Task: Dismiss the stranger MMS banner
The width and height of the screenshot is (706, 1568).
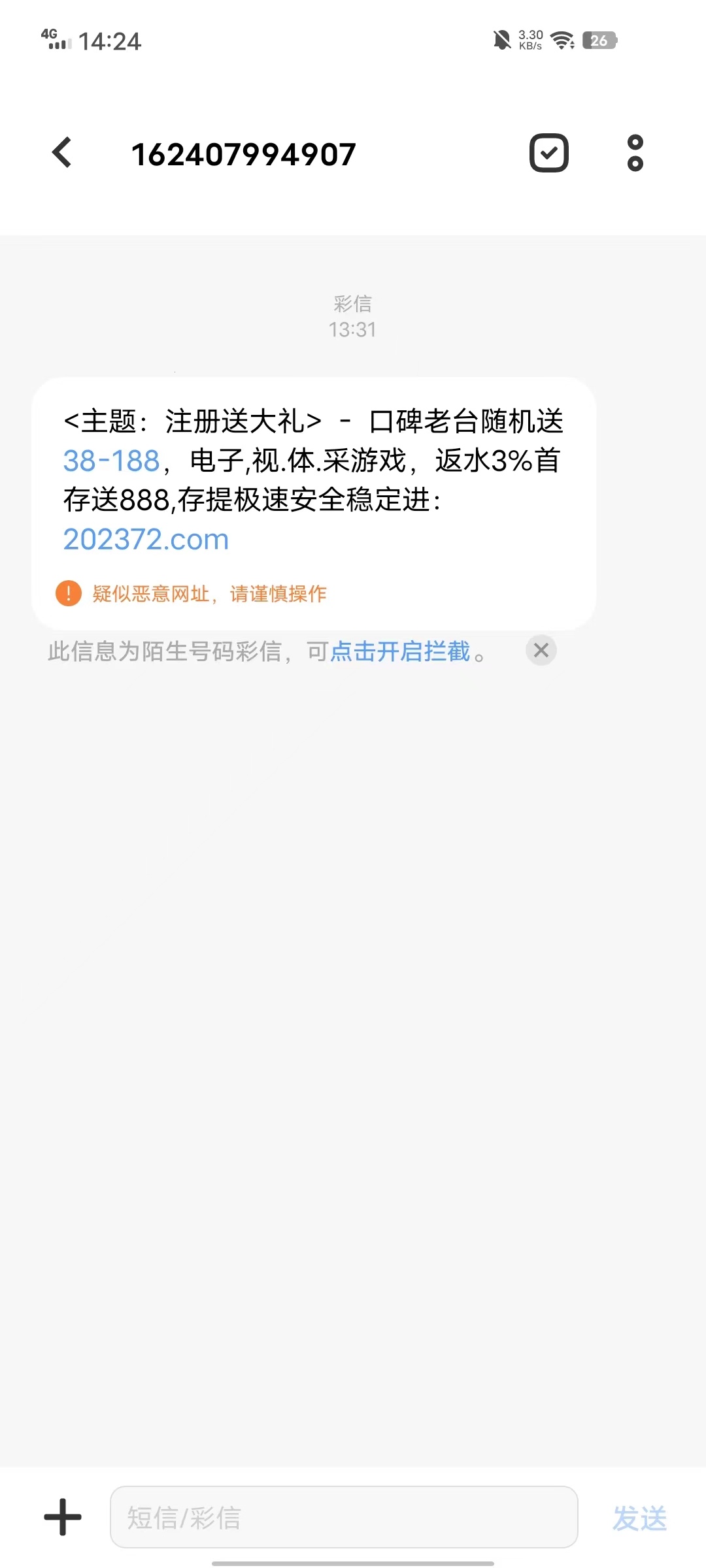Action: point(541,651)
